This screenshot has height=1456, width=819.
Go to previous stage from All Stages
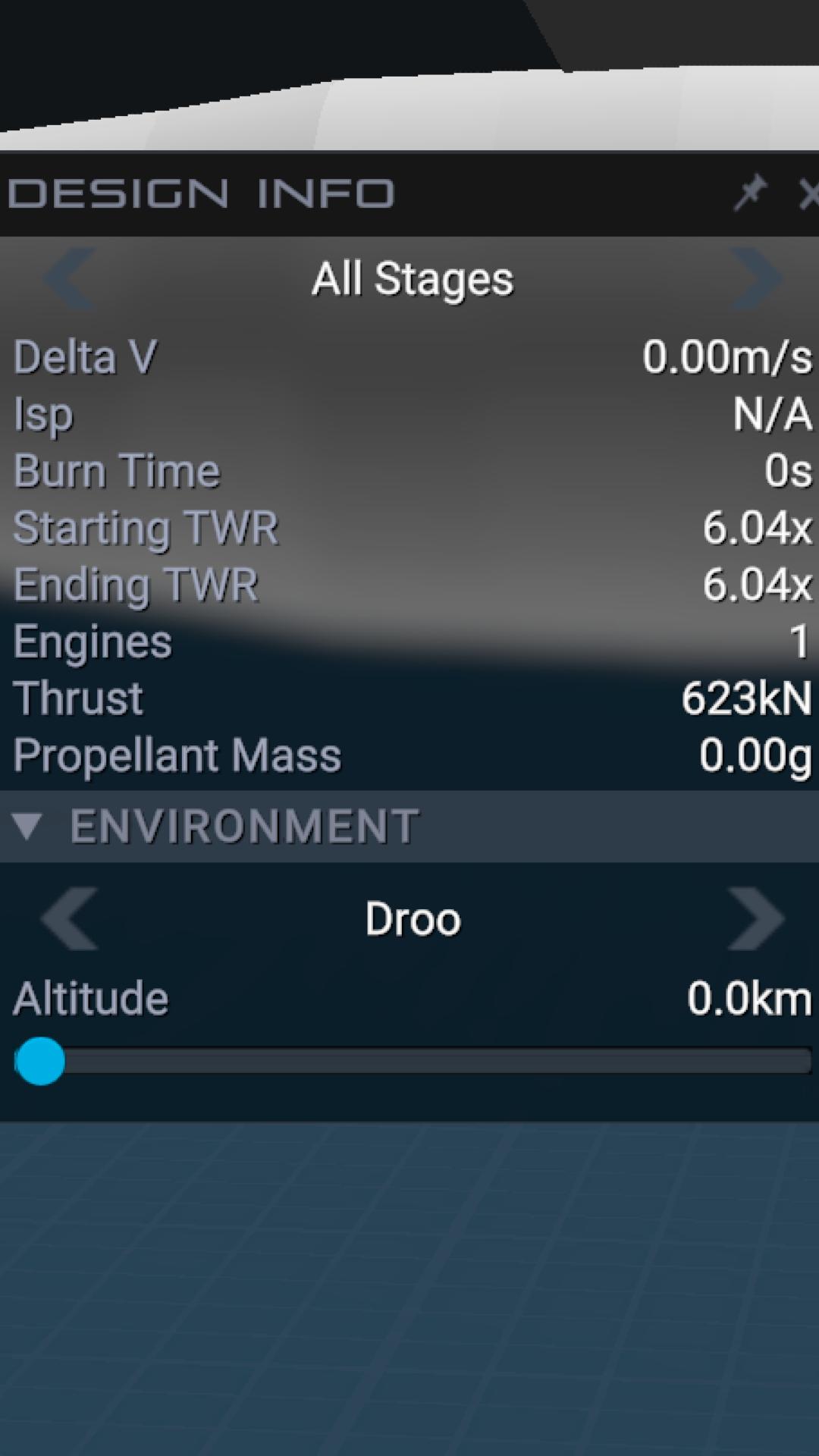pyautogui.click(x=69, y=278)
